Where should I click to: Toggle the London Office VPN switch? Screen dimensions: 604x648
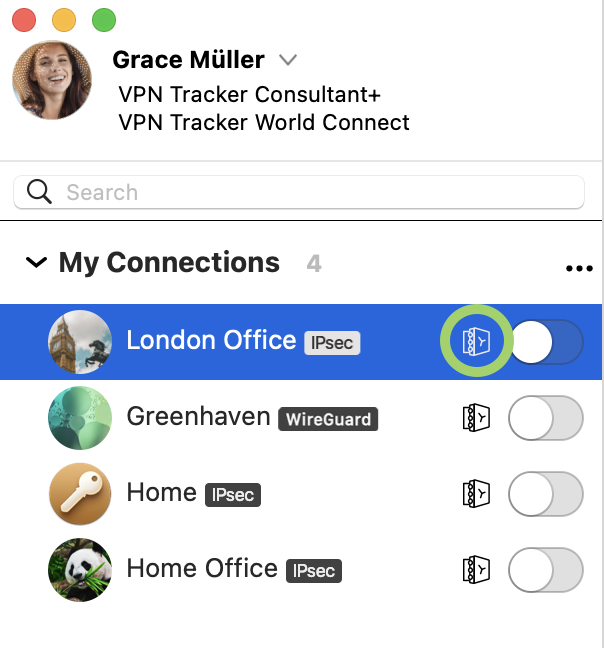[x=545, y=342]
